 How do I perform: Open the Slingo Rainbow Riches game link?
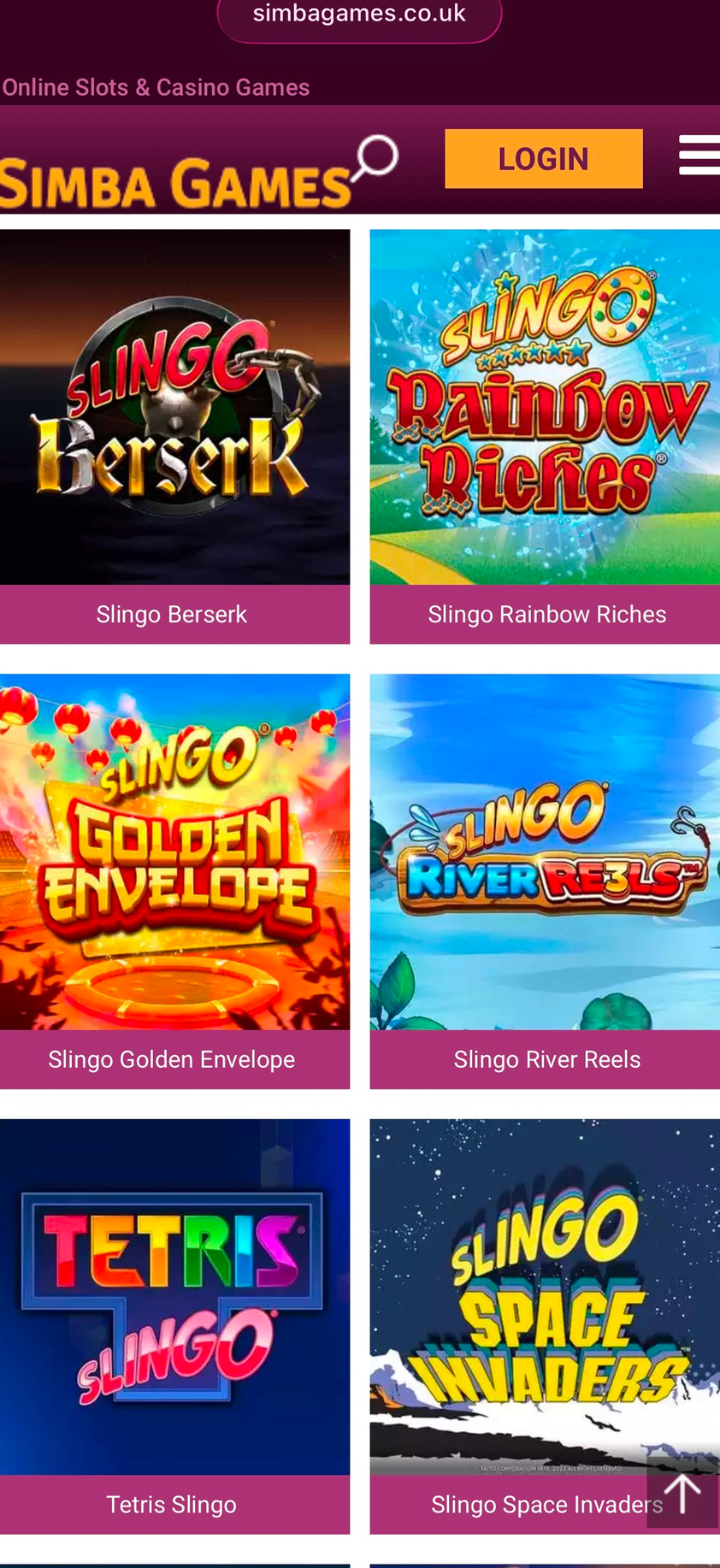coord(546,615)
